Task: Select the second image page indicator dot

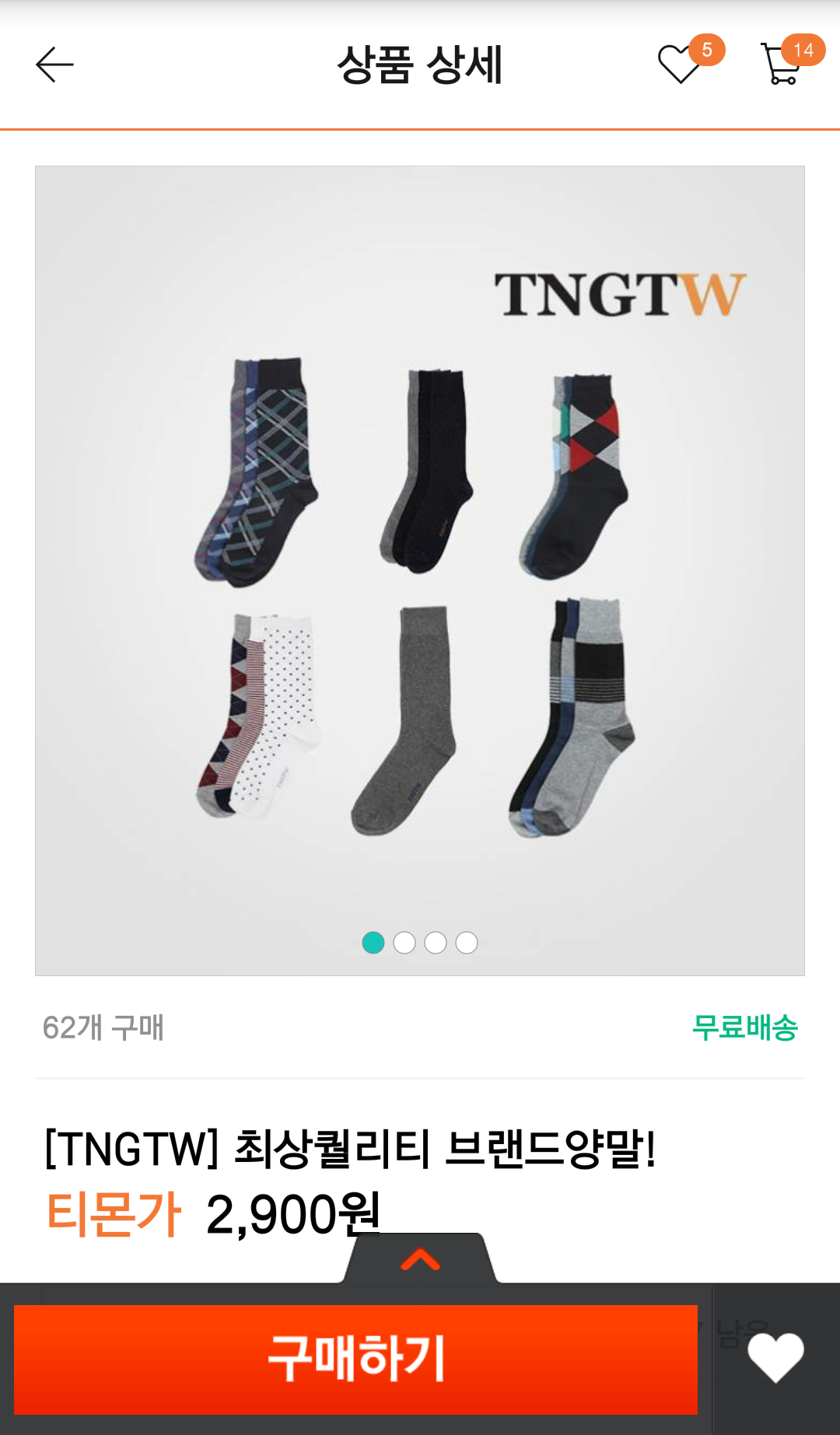Action: 404,943
